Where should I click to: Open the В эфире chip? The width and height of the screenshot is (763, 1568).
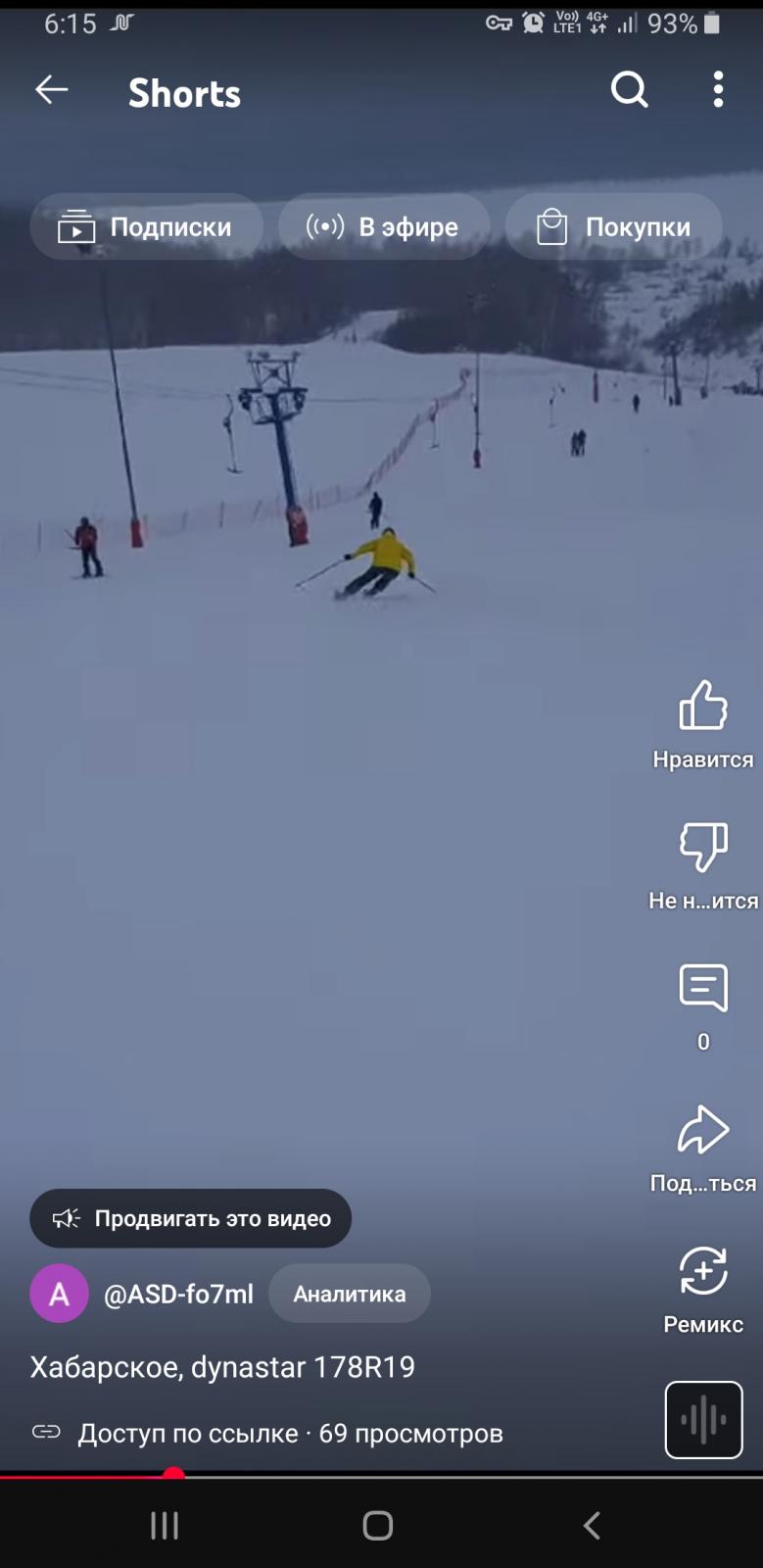click(x=383, y=226)
